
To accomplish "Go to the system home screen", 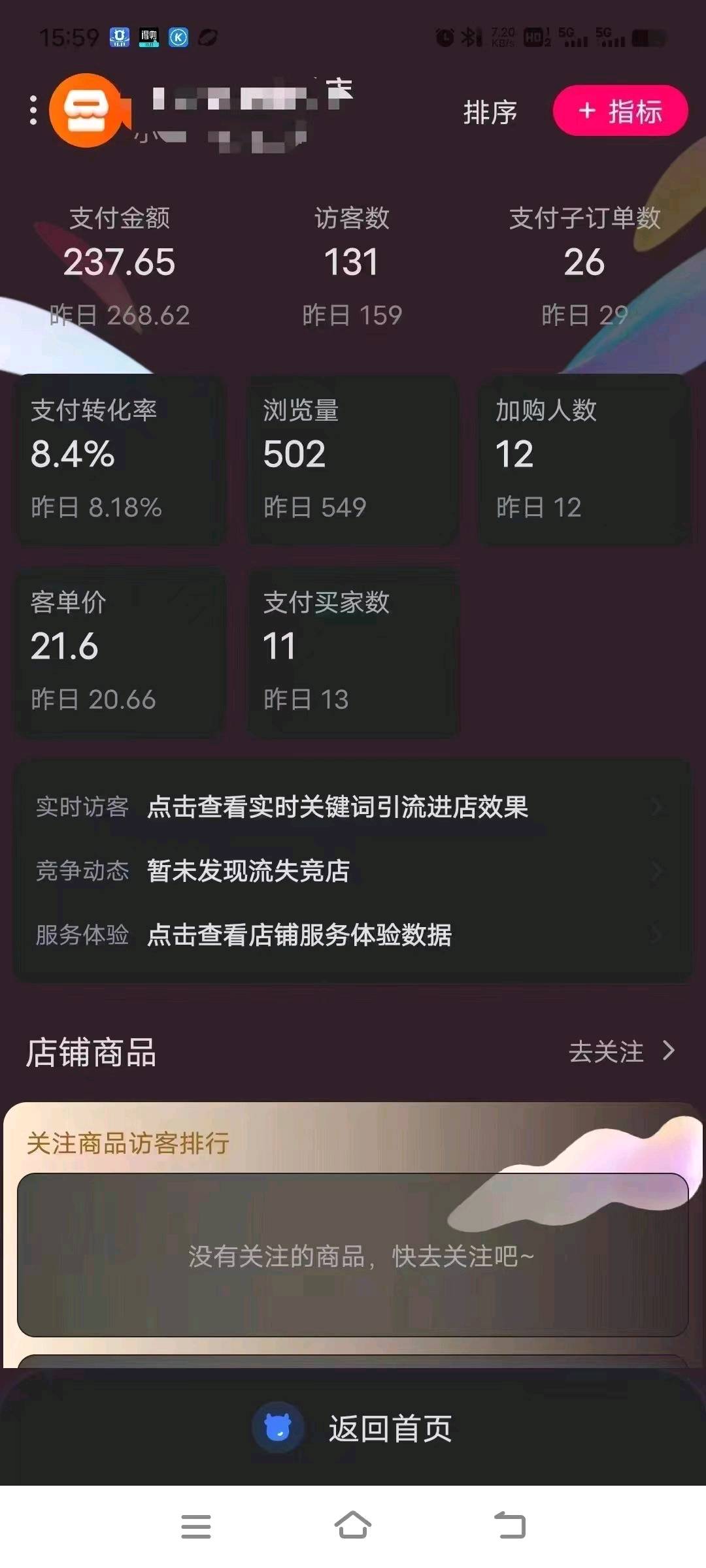I will [353, 1526].
